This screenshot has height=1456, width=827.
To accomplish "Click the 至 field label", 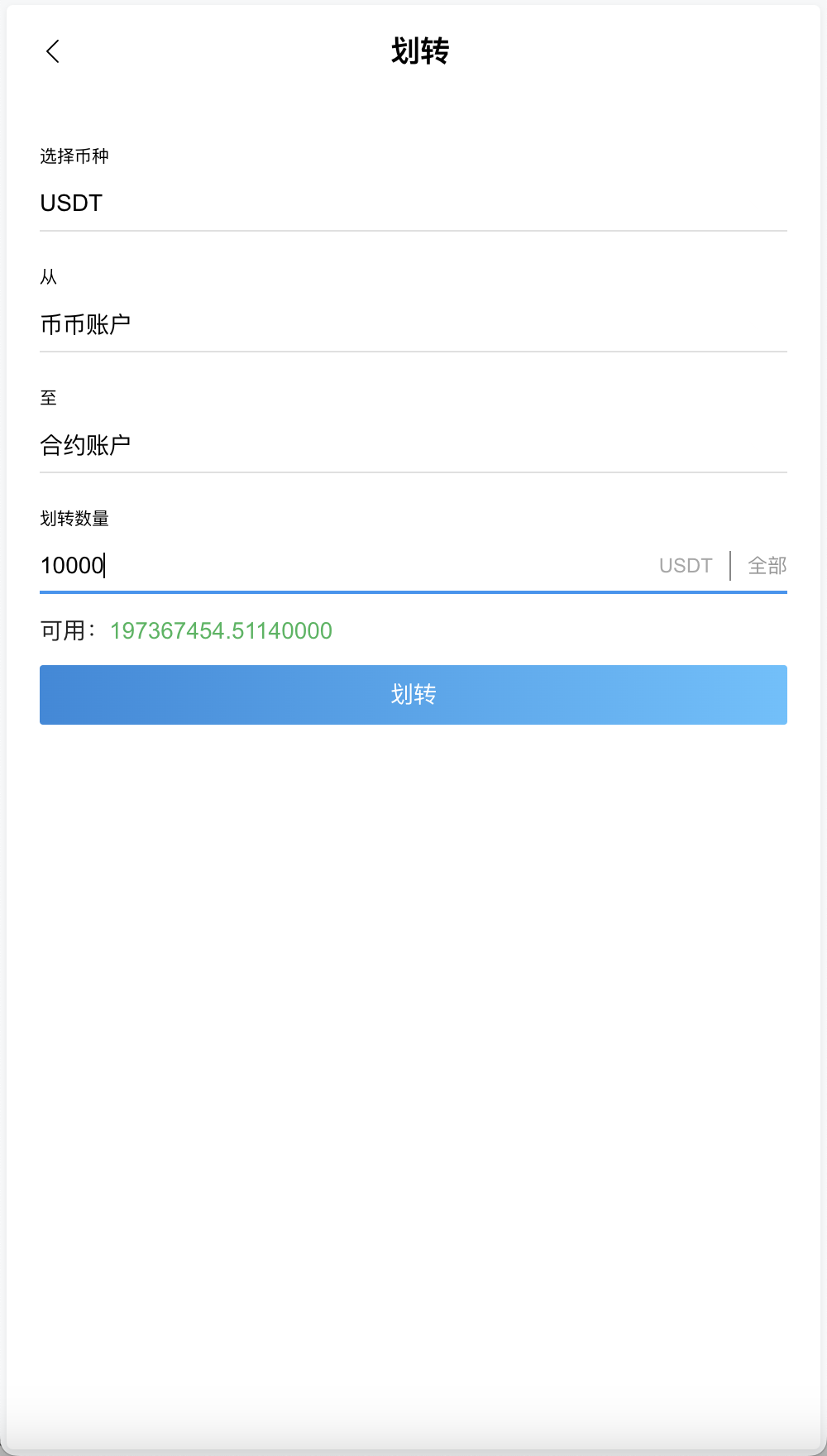I will 48,398.
